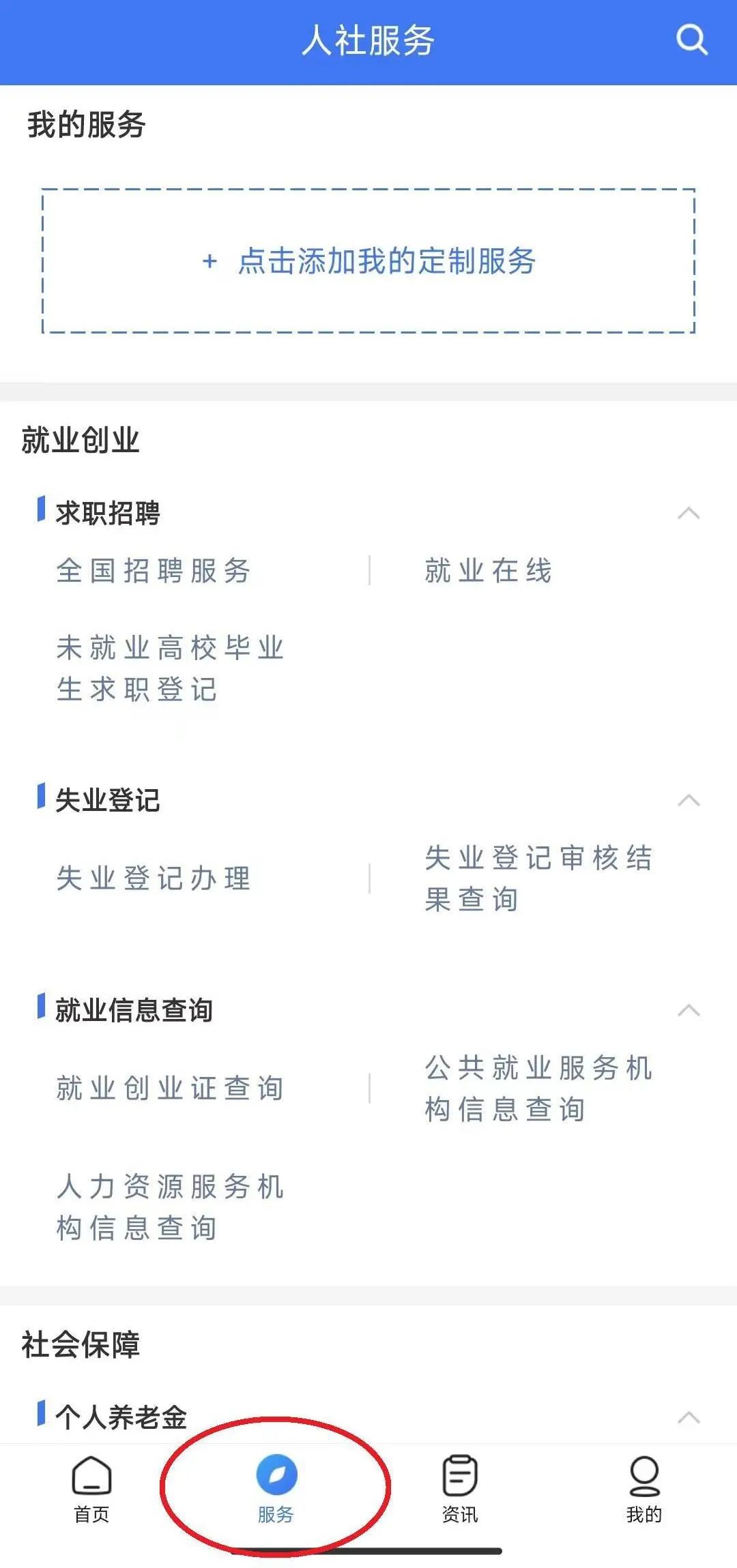
Task: Open the search icon in header
Action: click(691, 40)
